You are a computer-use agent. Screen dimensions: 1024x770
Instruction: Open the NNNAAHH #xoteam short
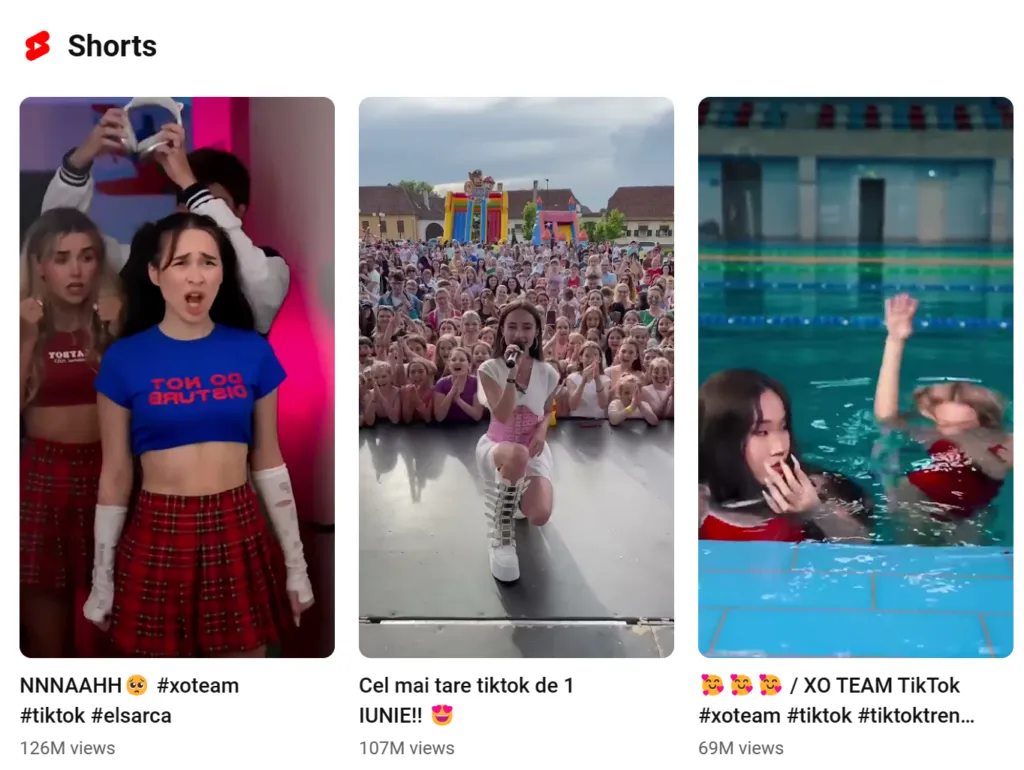coord(177,377)
